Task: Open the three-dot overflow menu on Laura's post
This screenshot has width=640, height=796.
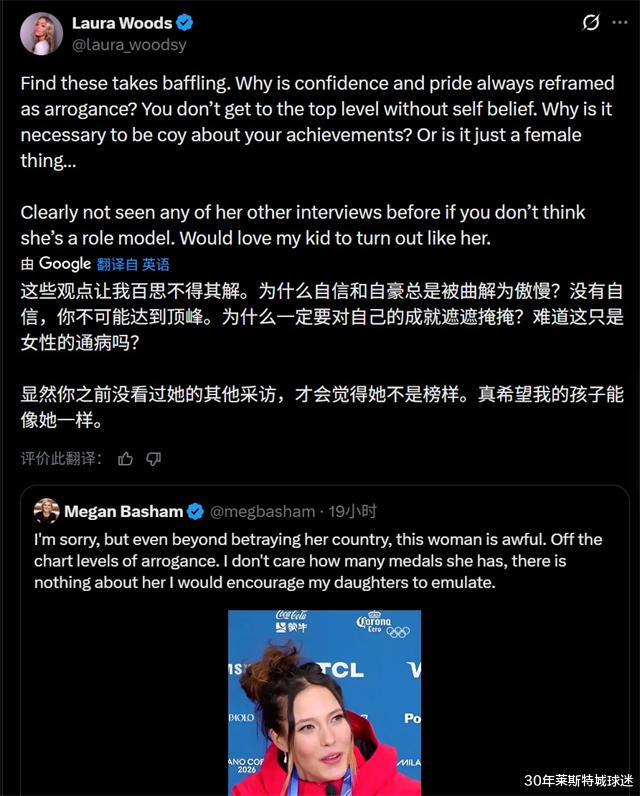Action: [x=620, y=22]
